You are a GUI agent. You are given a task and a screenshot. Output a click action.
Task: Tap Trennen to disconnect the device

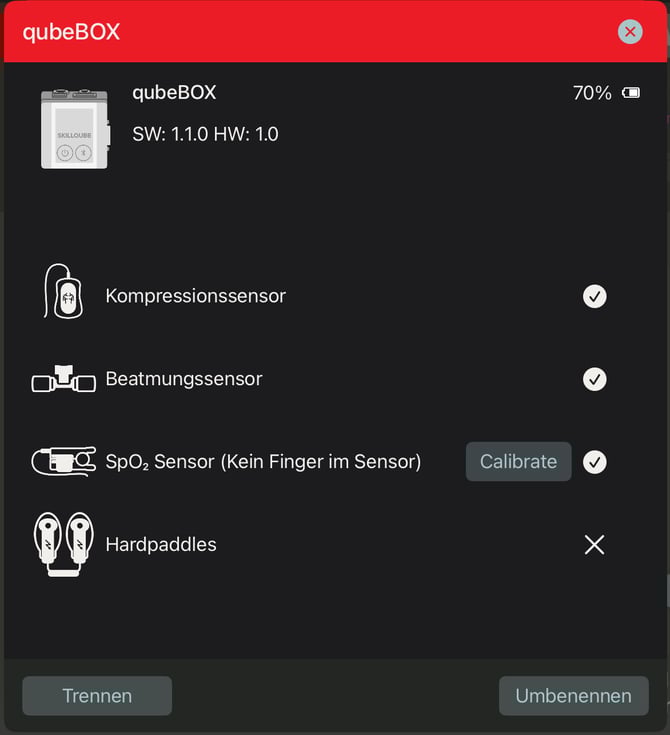coord(97,696)
